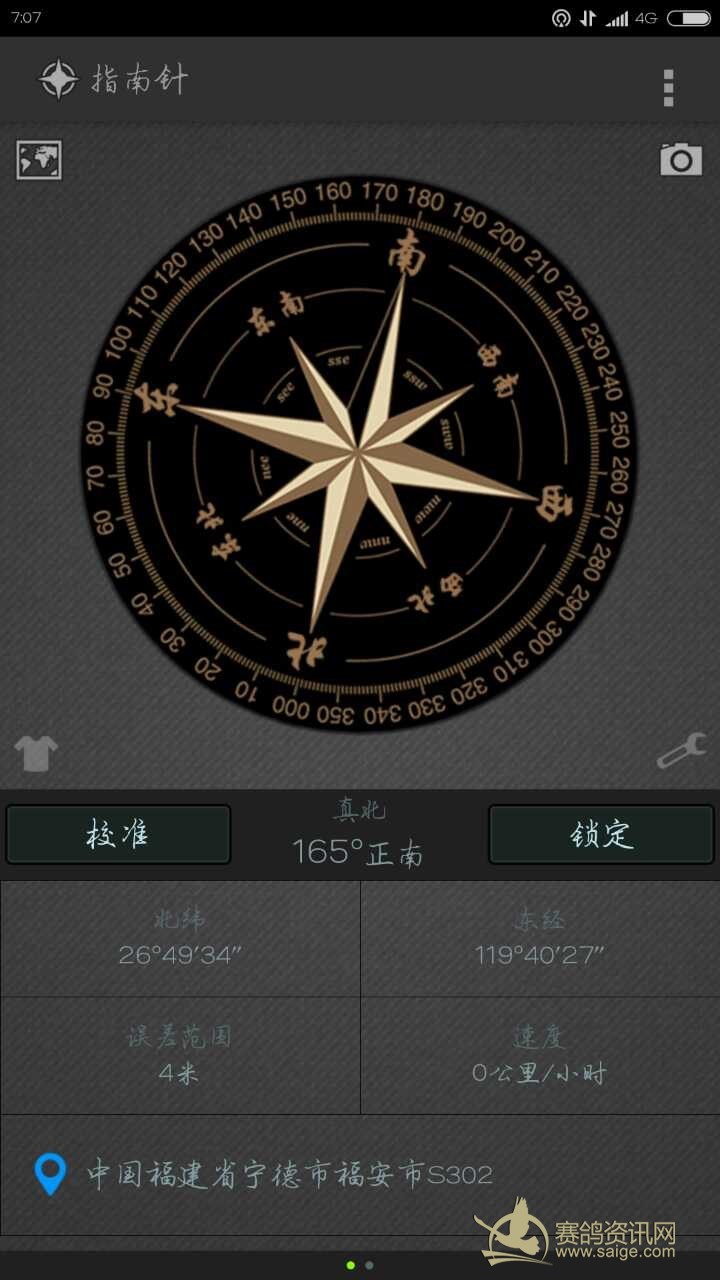Image resolution: width=720 pixels, height=1280 pixels.
Task: Change compass skin via shirt icon
Action: pos(36,753)
